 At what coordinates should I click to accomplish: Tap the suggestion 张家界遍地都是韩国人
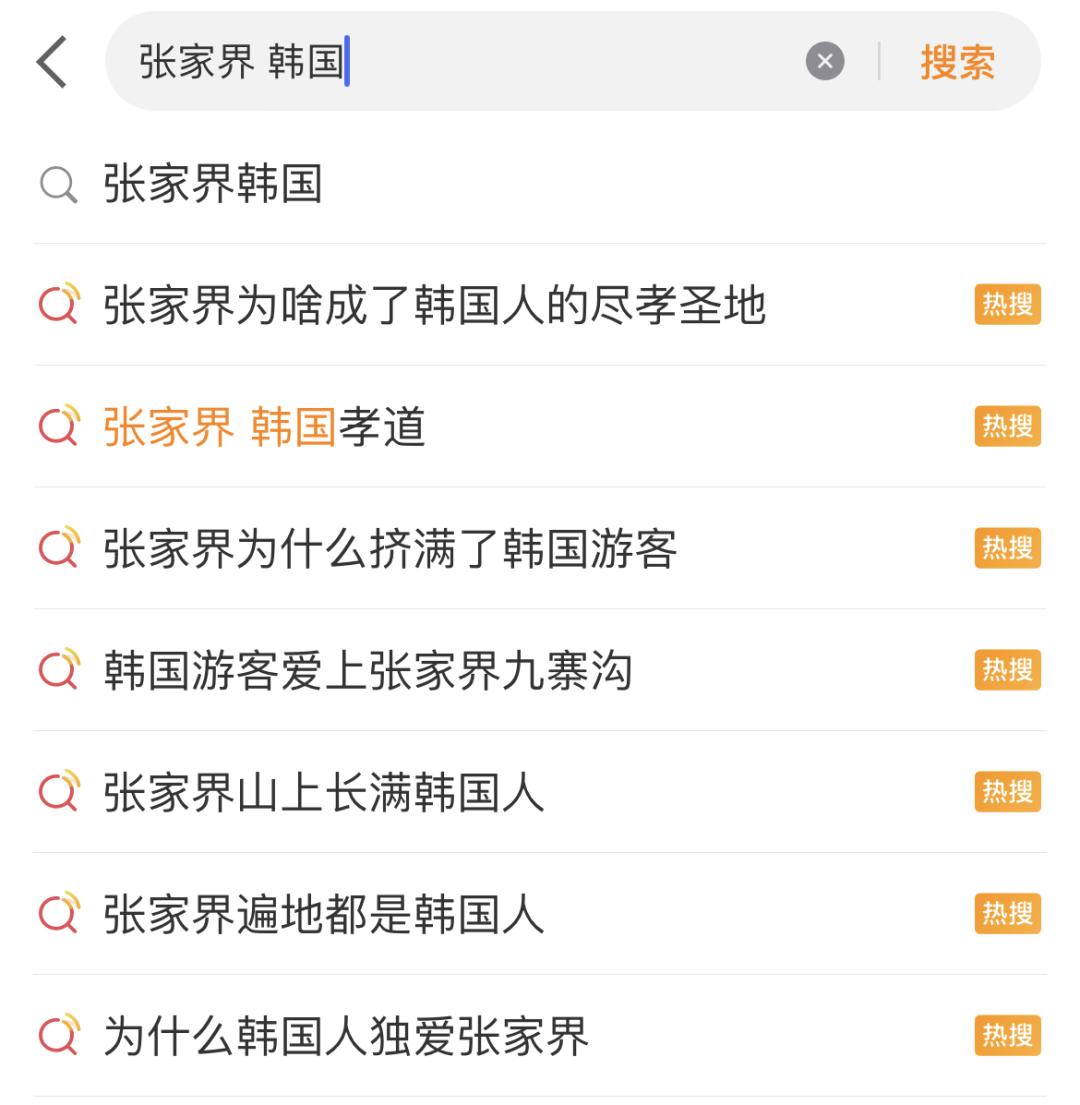click(324, 915)
